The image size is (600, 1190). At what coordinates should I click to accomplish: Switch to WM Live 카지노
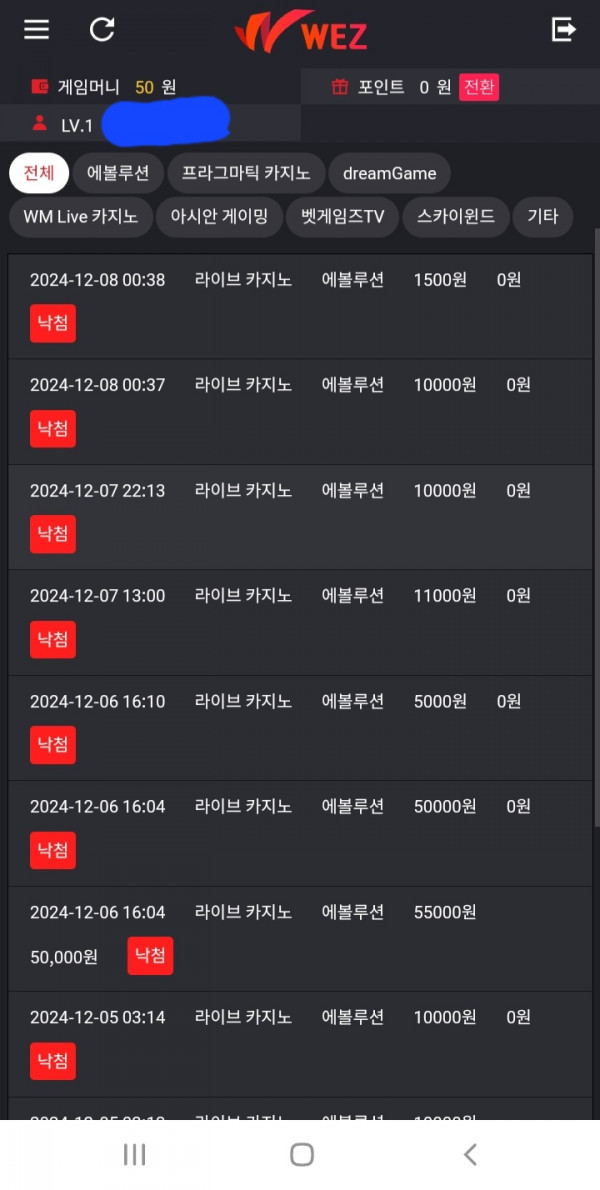click(x=80, y=217)
